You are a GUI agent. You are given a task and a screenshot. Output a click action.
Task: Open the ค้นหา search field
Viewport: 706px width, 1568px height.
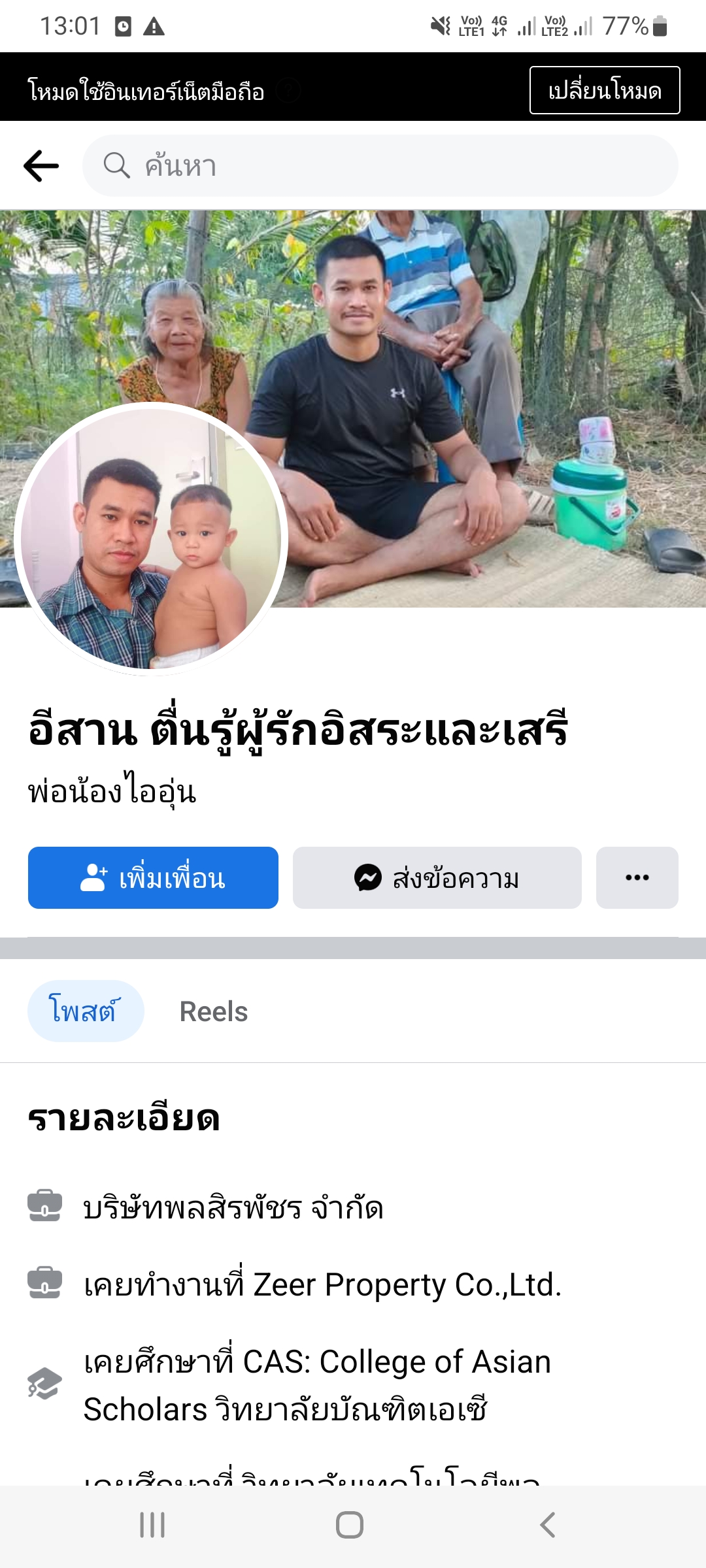coord(379,166)
